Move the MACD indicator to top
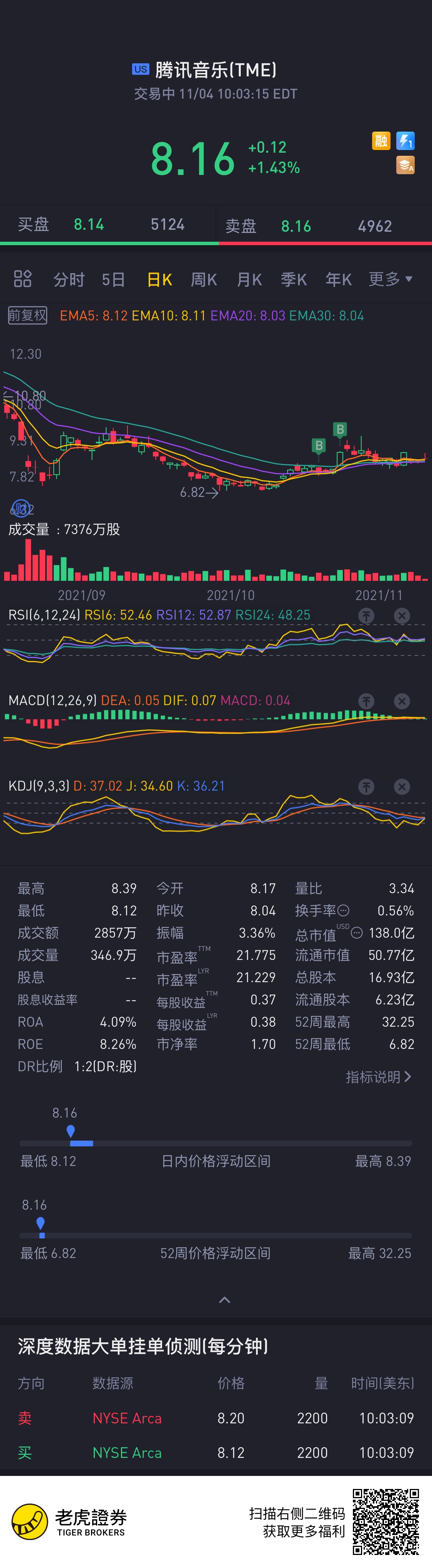 (366, 701)
